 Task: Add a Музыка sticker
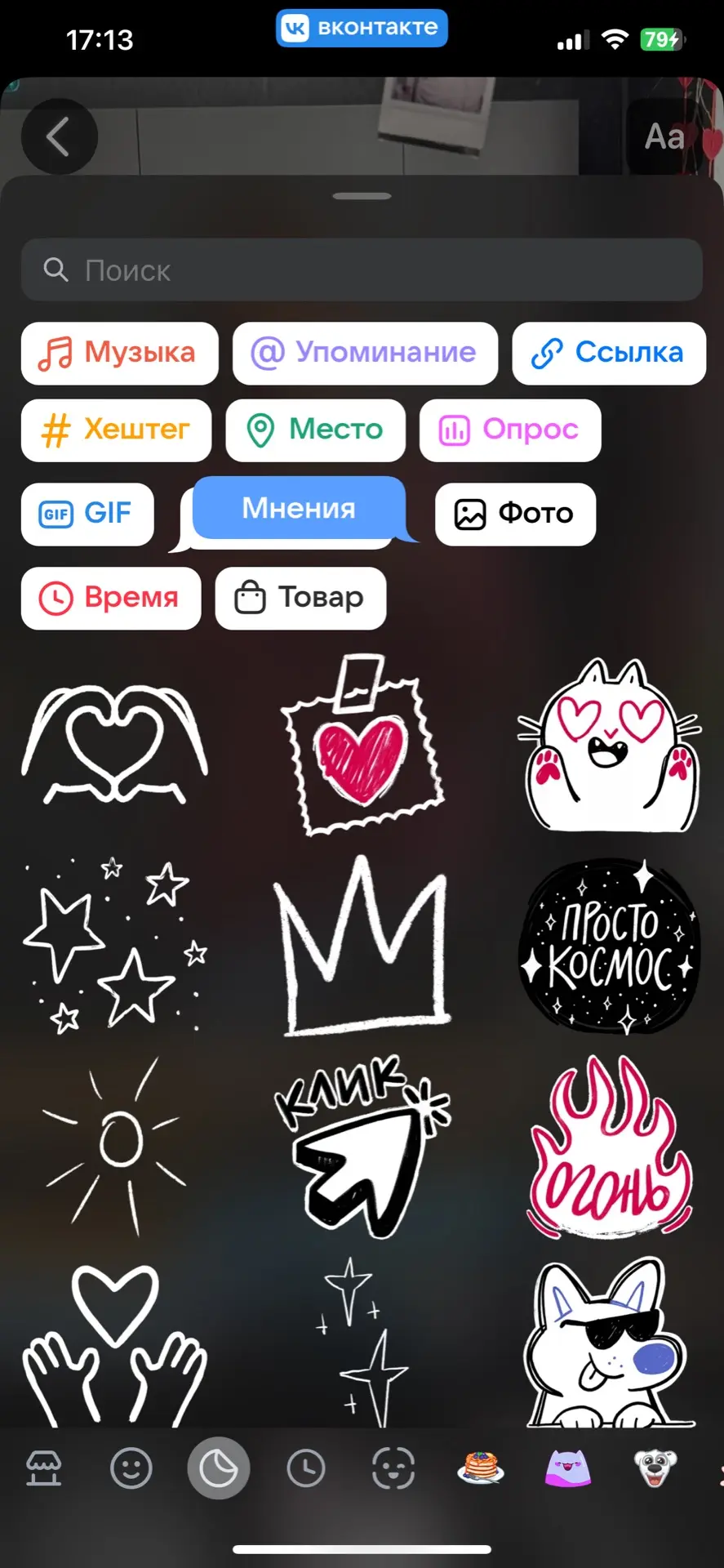[119, 353]
